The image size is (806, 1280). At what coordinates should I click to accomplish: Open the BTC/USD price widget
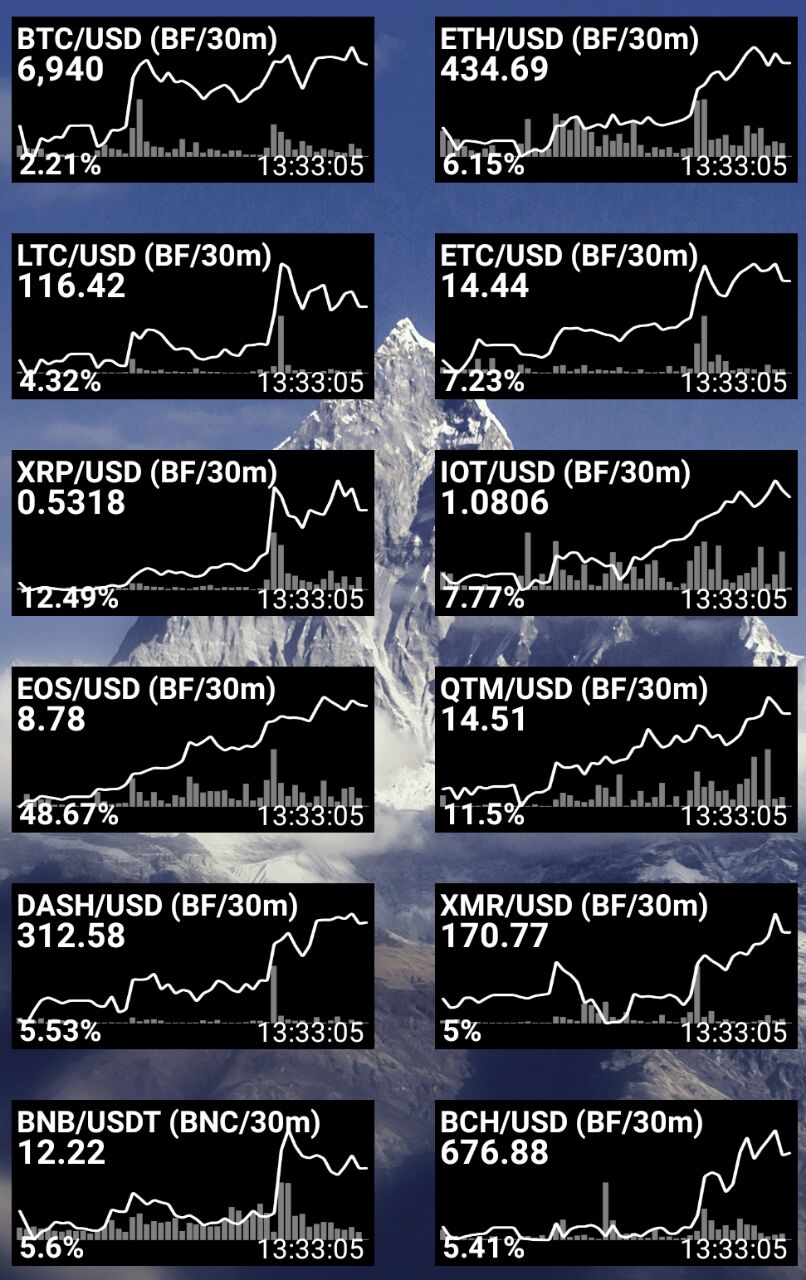(x=193, y=100)
